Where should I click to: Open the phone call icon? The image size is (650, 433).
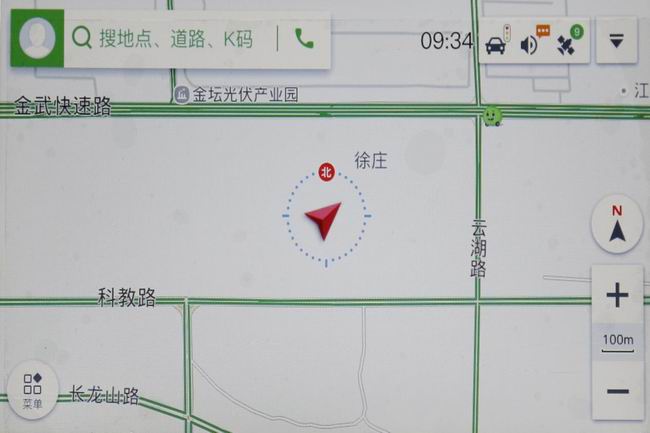pos(304,40)
